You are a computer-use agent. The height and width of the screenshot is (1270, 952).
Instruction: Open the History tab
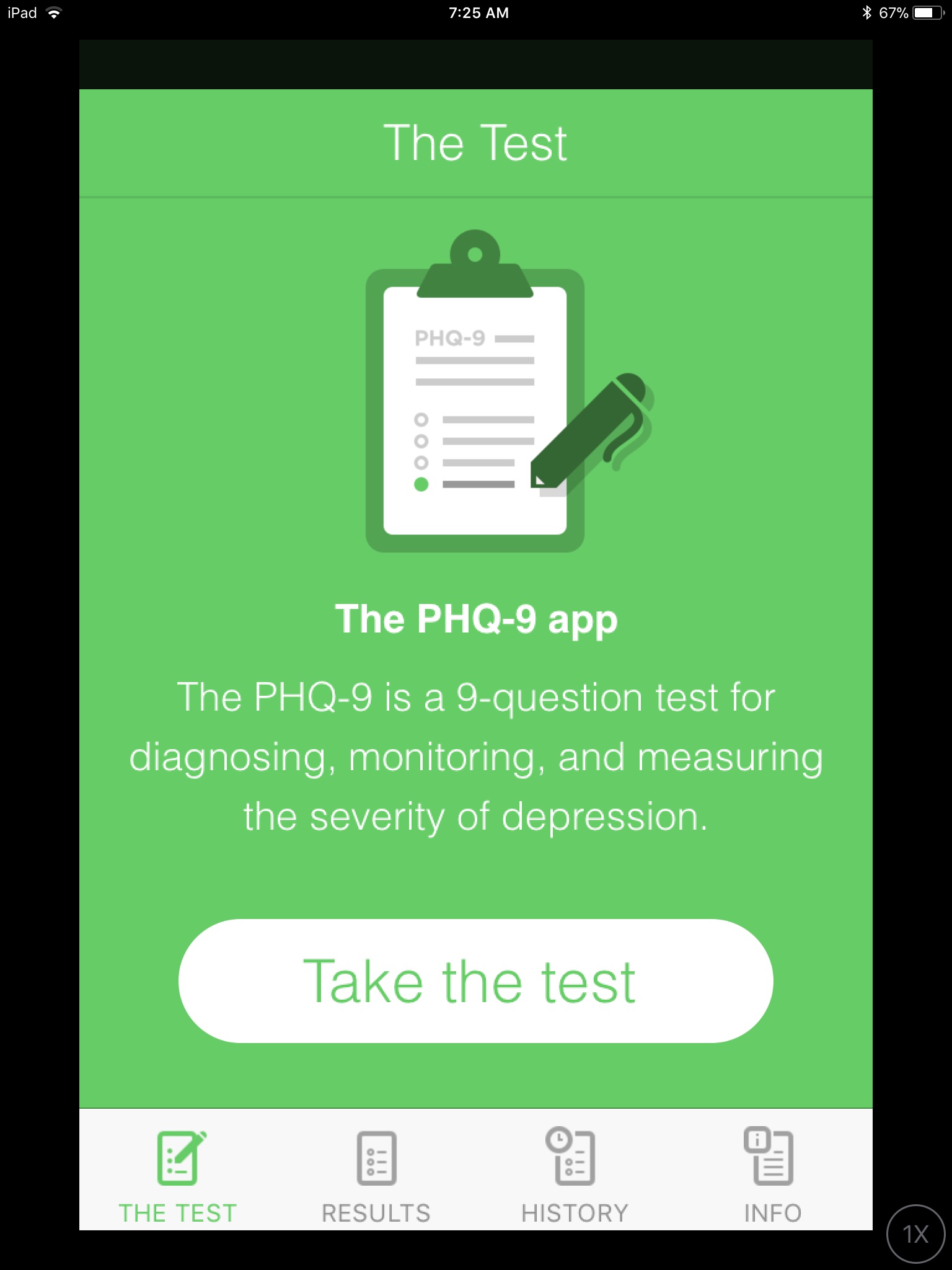tap(575, 1175)
